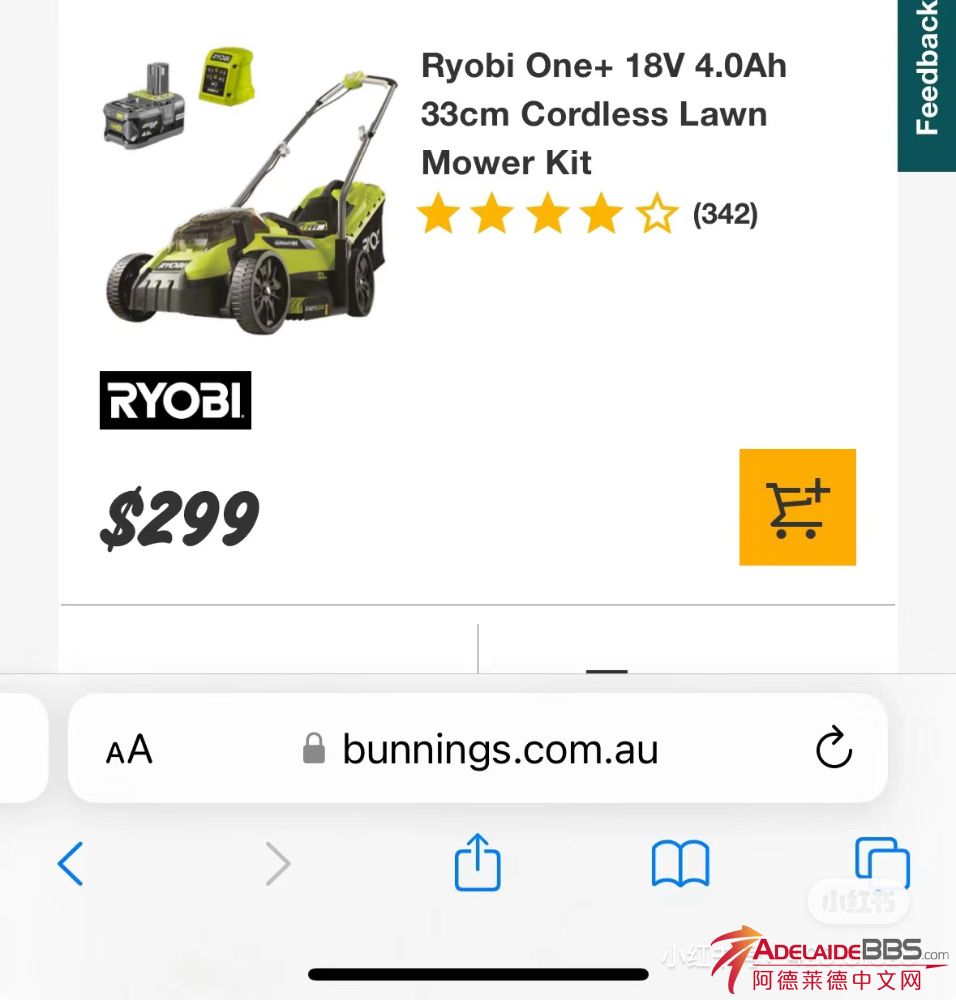Open Safari bookmarks
The image size is (956, 1000).
coord(680,863)
